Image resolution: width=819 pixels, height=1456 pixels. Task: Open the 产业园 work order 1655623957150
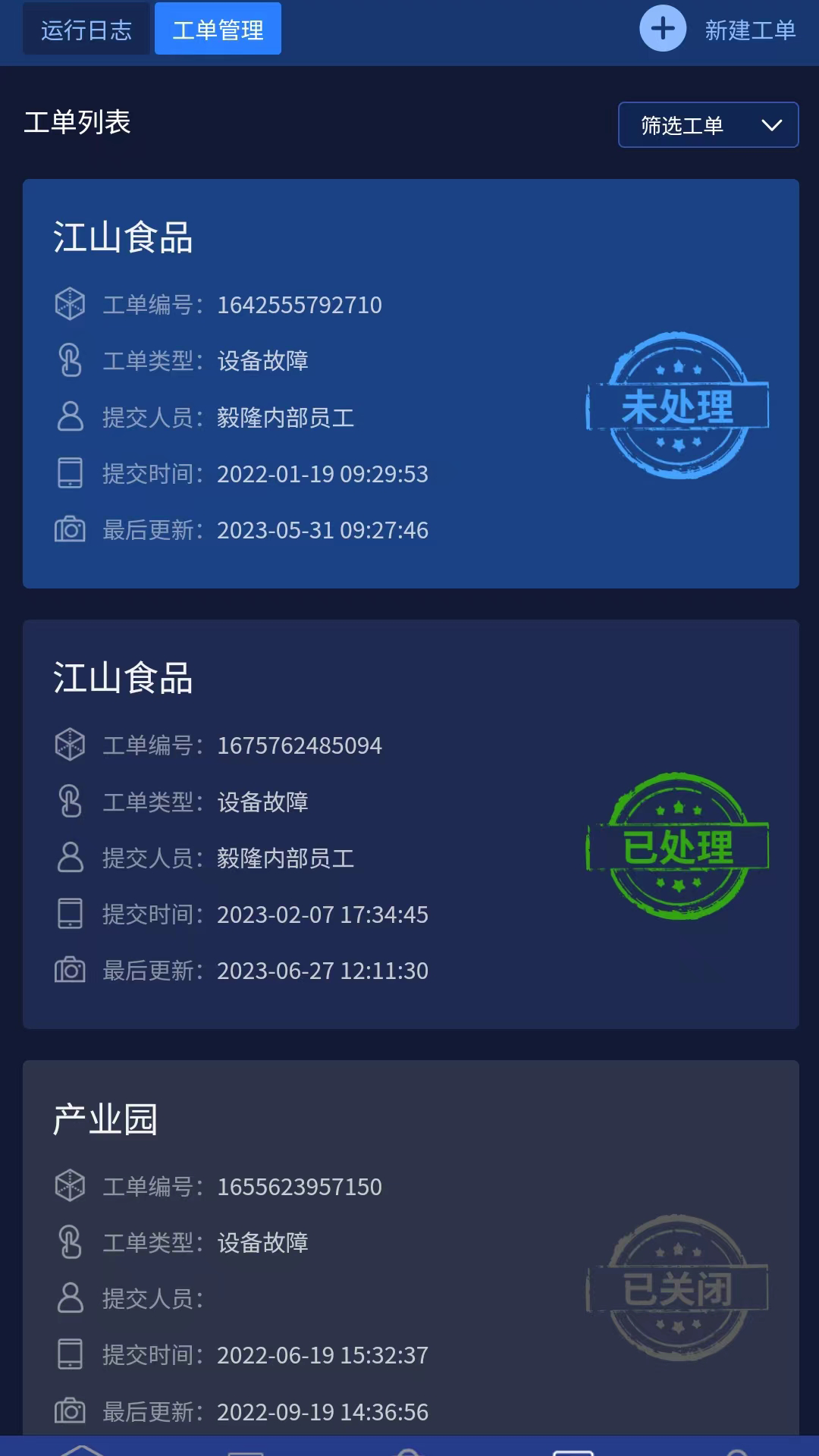tap(411, 1247)
